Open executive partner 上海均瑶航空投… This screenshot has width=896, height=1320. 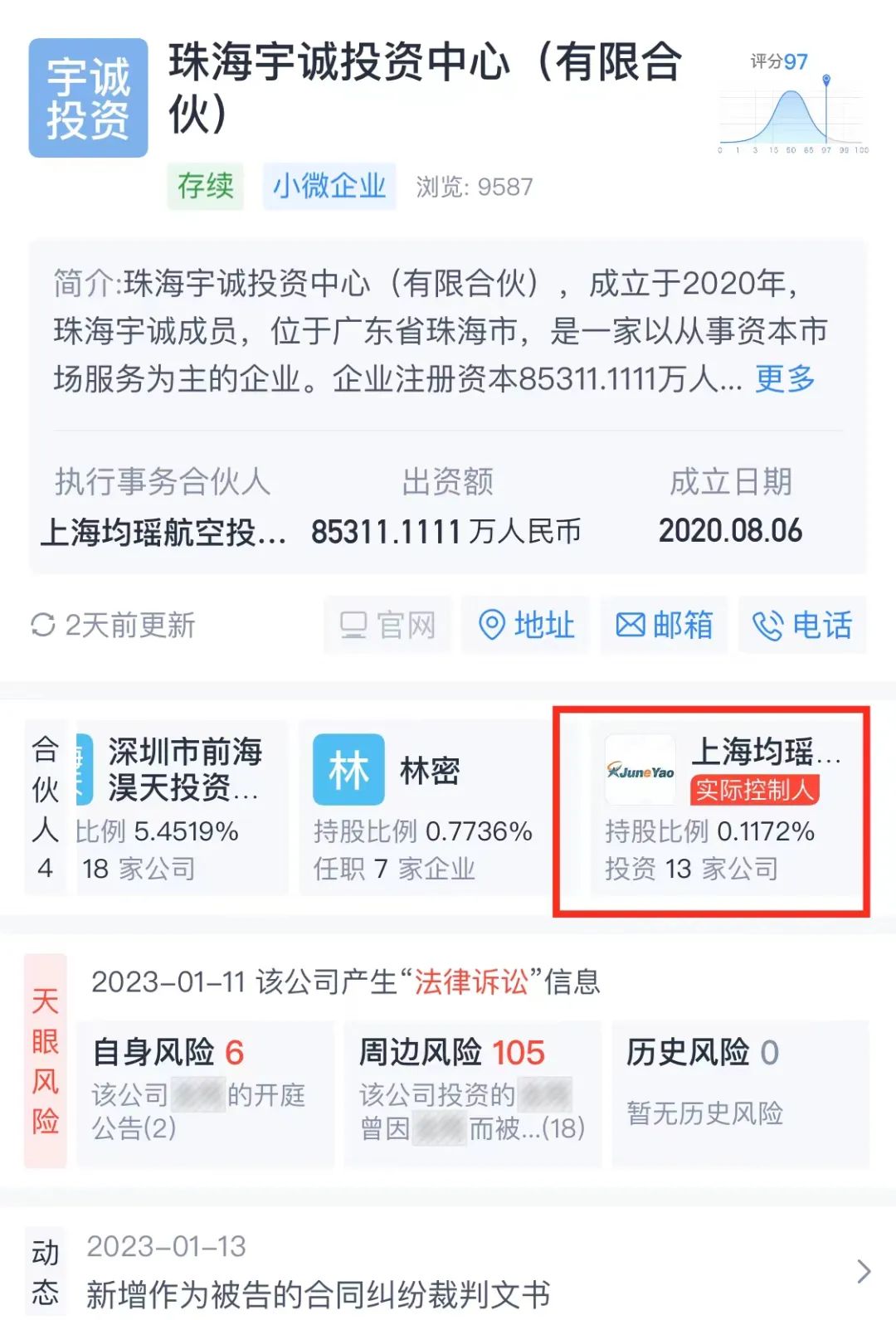tap(163, 532)
